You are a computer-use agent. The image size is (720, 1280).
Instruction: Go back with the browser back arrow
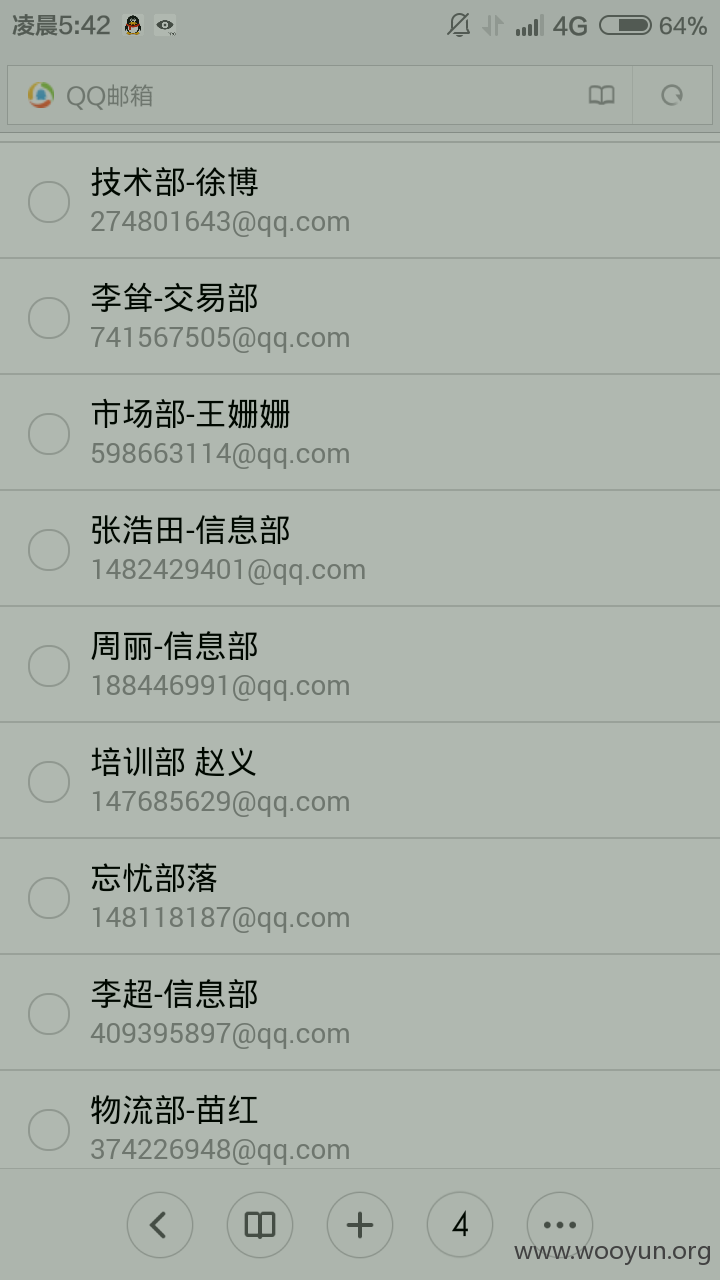[x=160, y=1225]
